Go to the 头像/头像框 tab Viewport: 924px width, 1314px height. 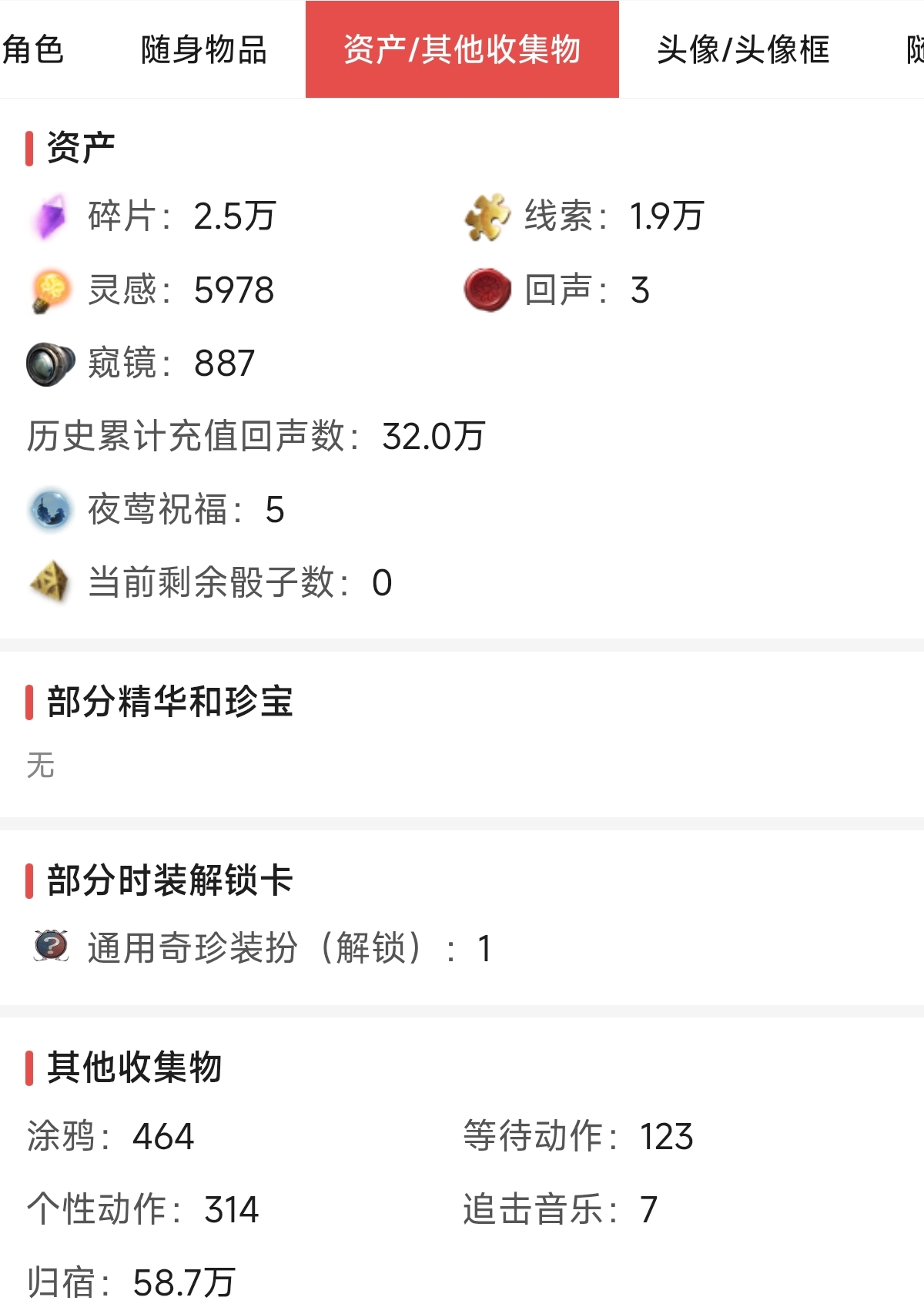click(743, 50)
